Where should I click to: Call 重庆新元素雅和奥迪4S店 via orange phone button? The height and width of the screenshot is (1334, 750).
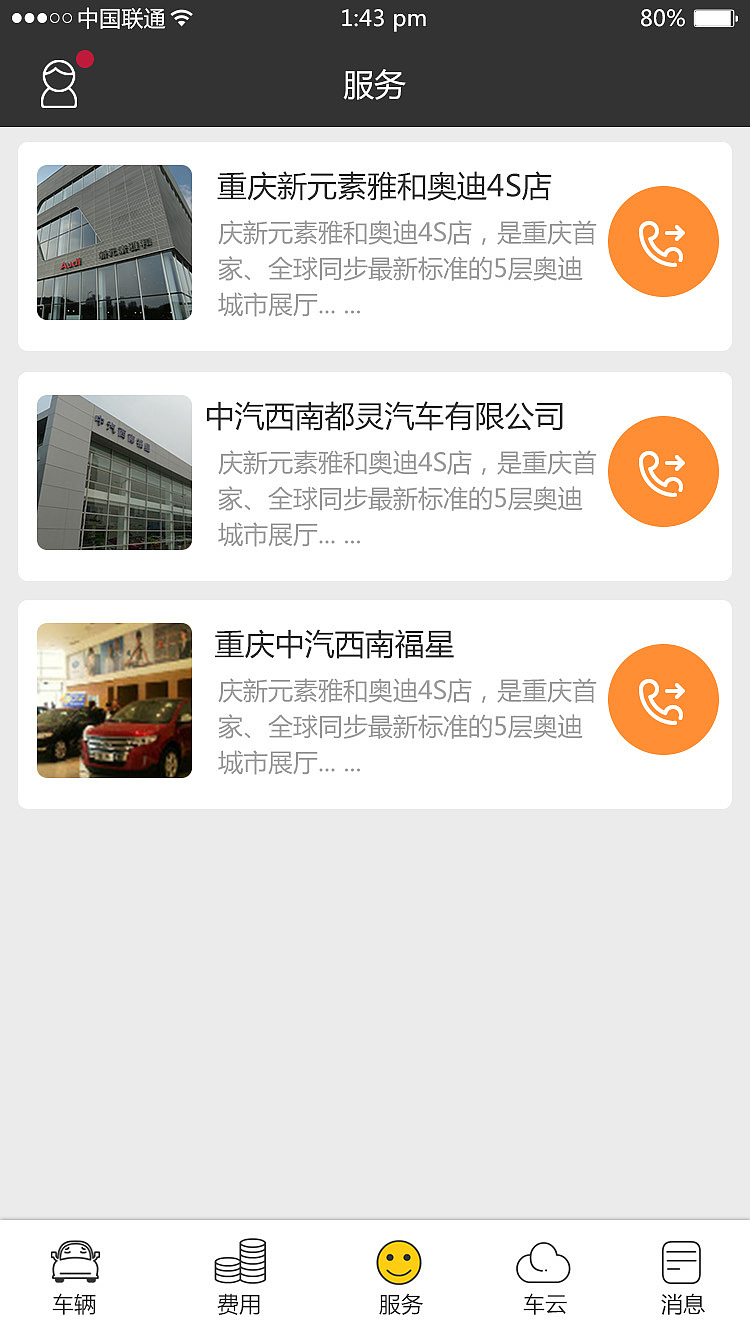point(663,242)
